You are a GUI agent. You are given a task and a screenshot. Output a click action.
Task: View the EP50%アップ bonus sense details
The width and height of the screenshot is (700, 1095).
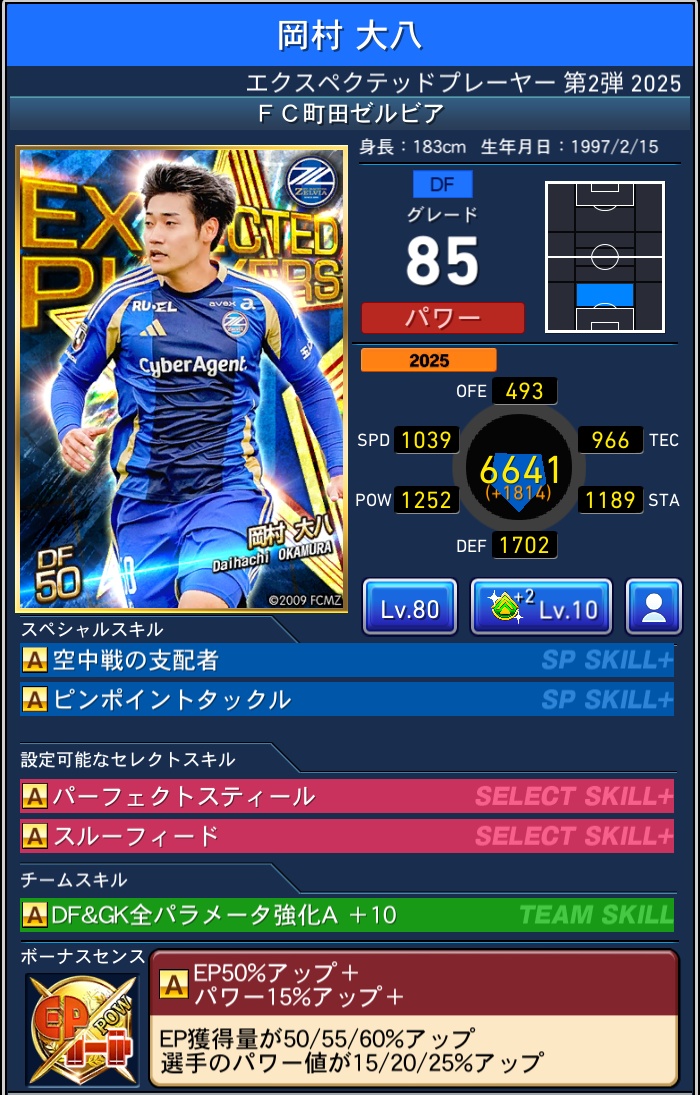[413, 1017]
